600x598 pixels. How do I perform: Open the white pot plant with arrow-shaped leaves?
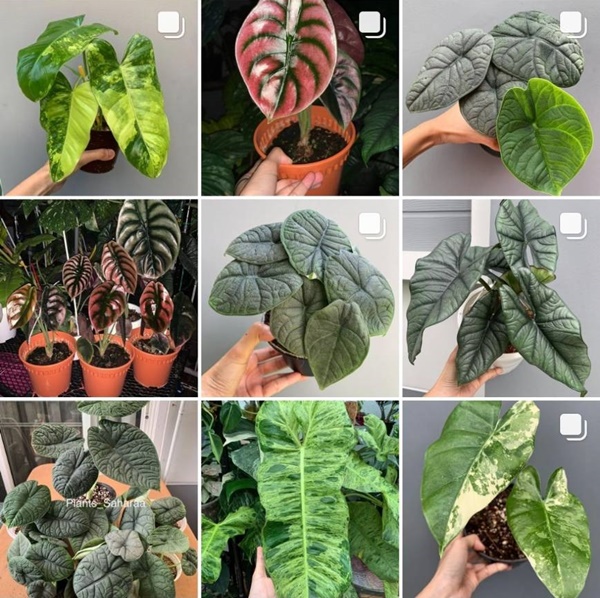500,298
